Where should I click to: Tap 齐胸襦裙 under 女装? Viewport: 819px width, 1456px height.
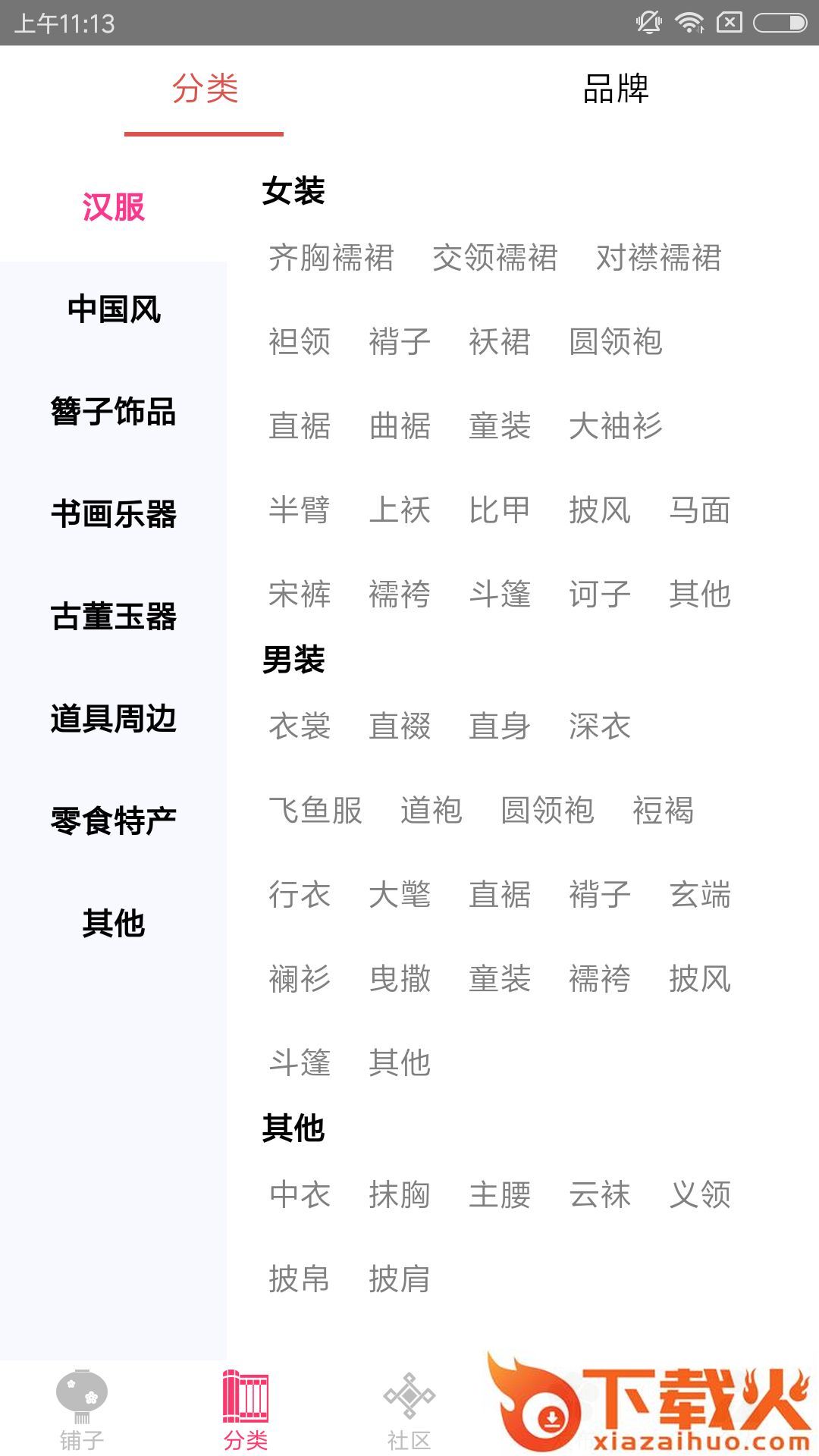[x=331, y=258]
